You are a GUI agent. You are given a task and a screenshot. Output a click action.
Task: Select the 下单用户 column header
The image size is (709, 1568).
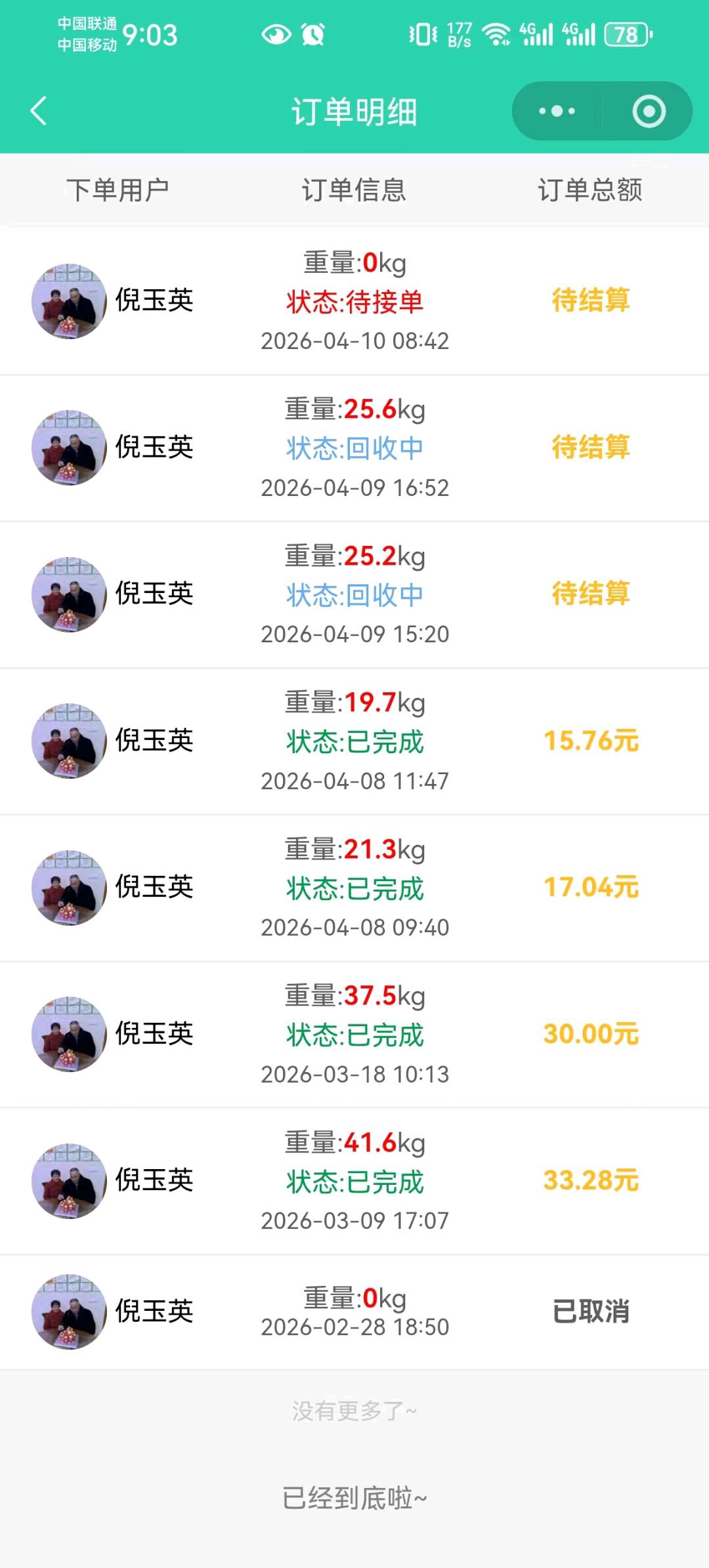[x=118, y=191]
